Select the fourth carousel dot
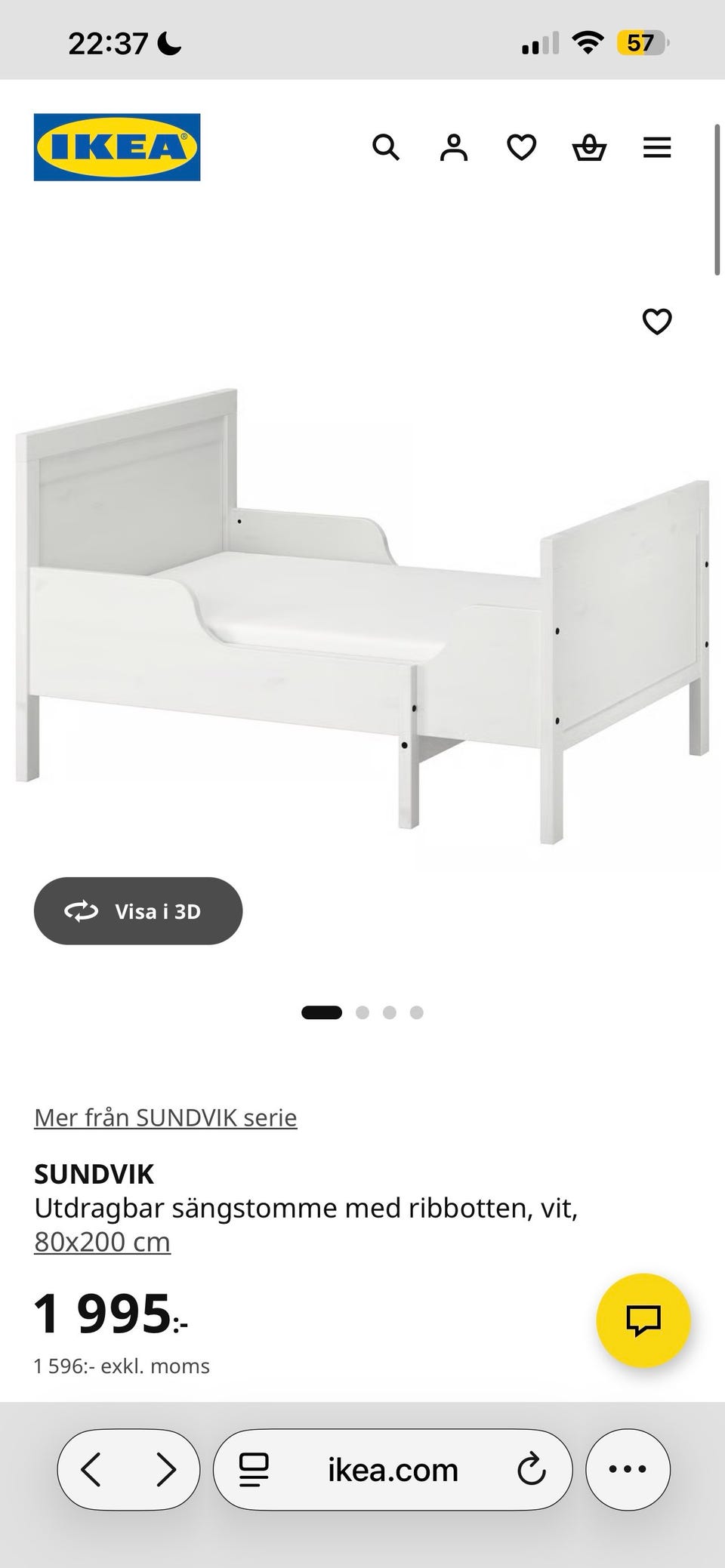Viewport: 725px width, 1568px height. (416, 1012)
